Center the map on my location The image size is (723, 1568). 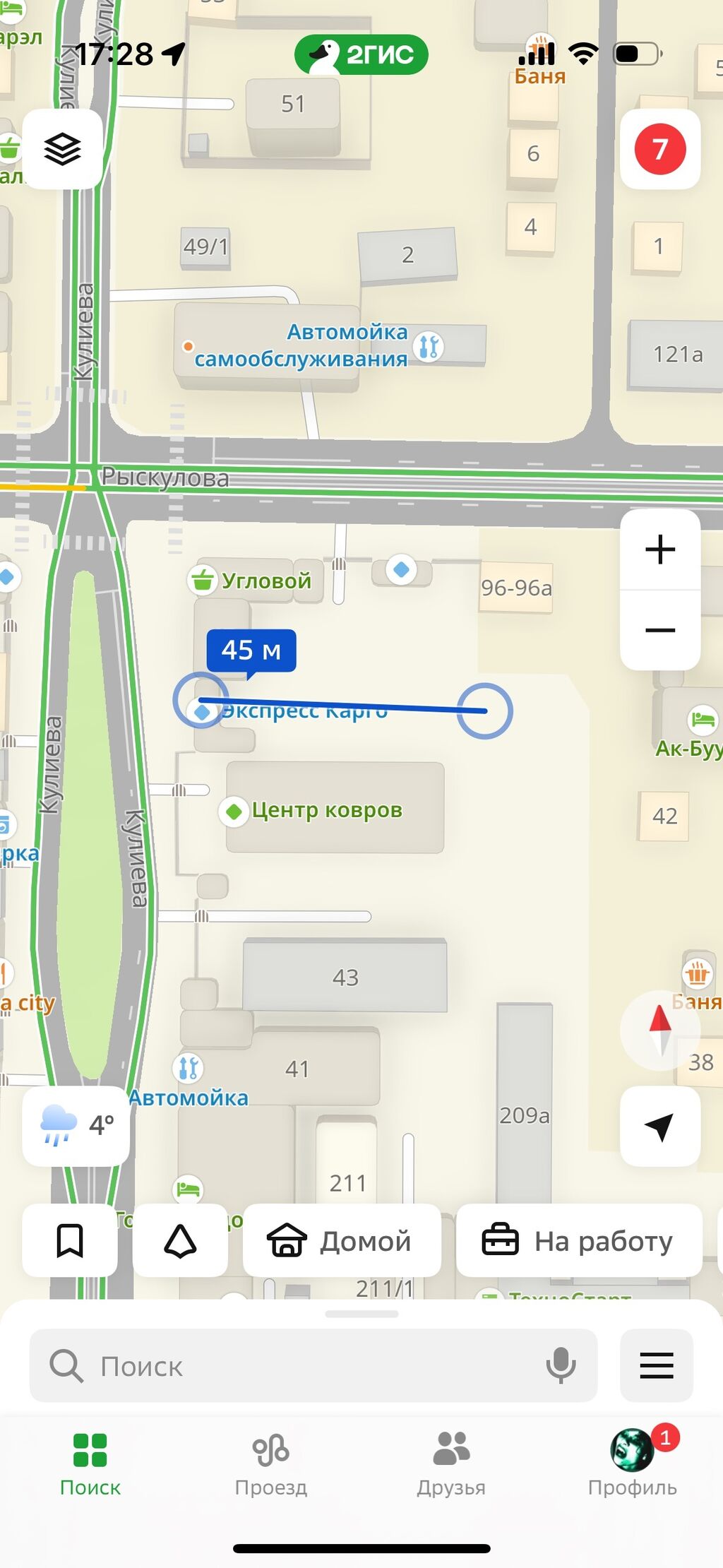[x=659, y=1127]
